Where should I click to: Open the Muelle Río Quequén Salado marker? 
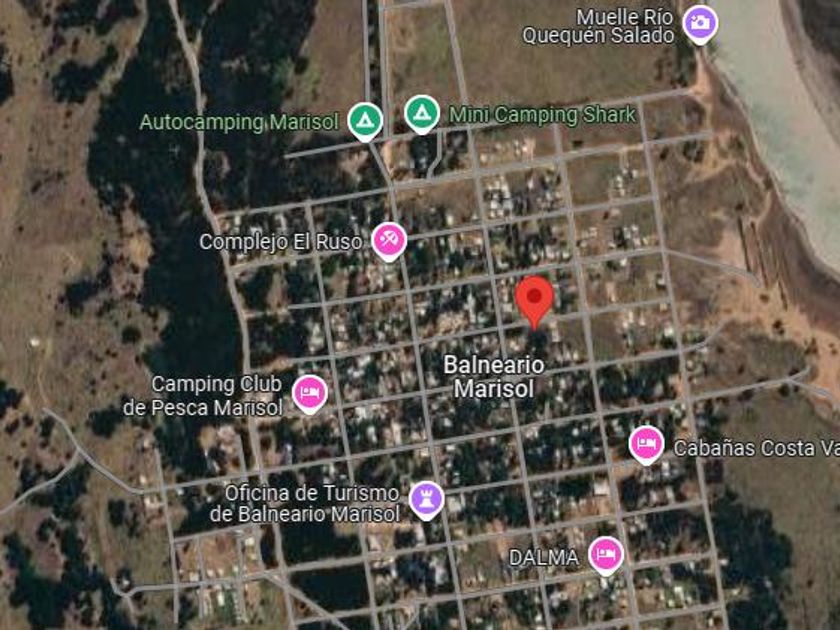click(700, 23)
